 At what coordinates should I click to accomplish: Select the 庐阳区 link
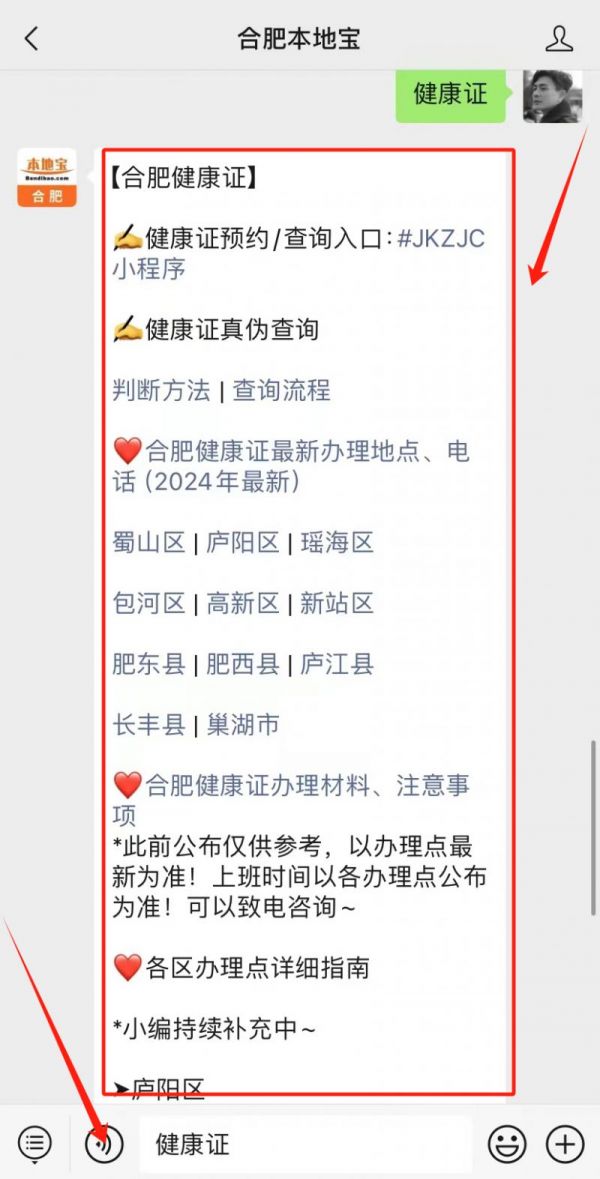243,543
